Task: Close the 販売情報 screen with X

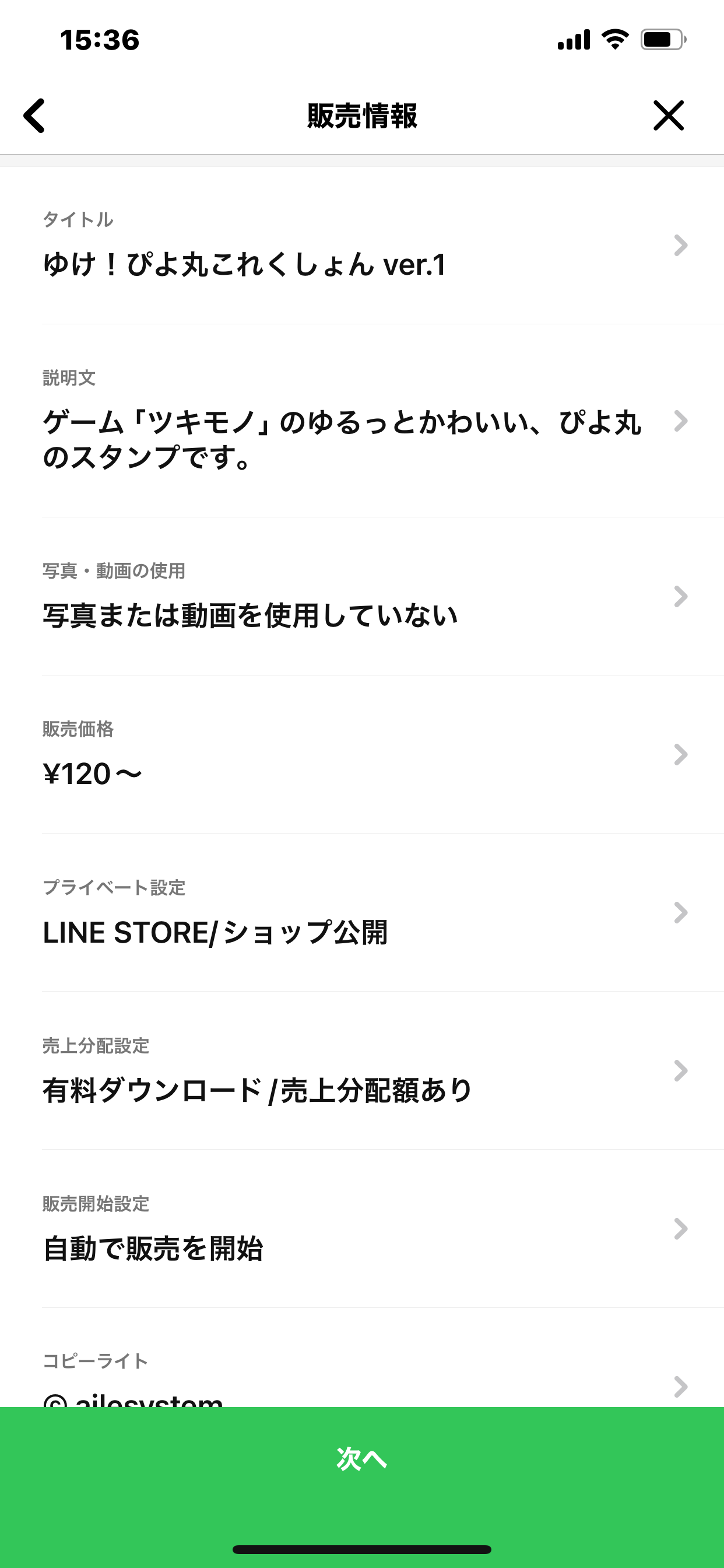Action: coord(669,116)
